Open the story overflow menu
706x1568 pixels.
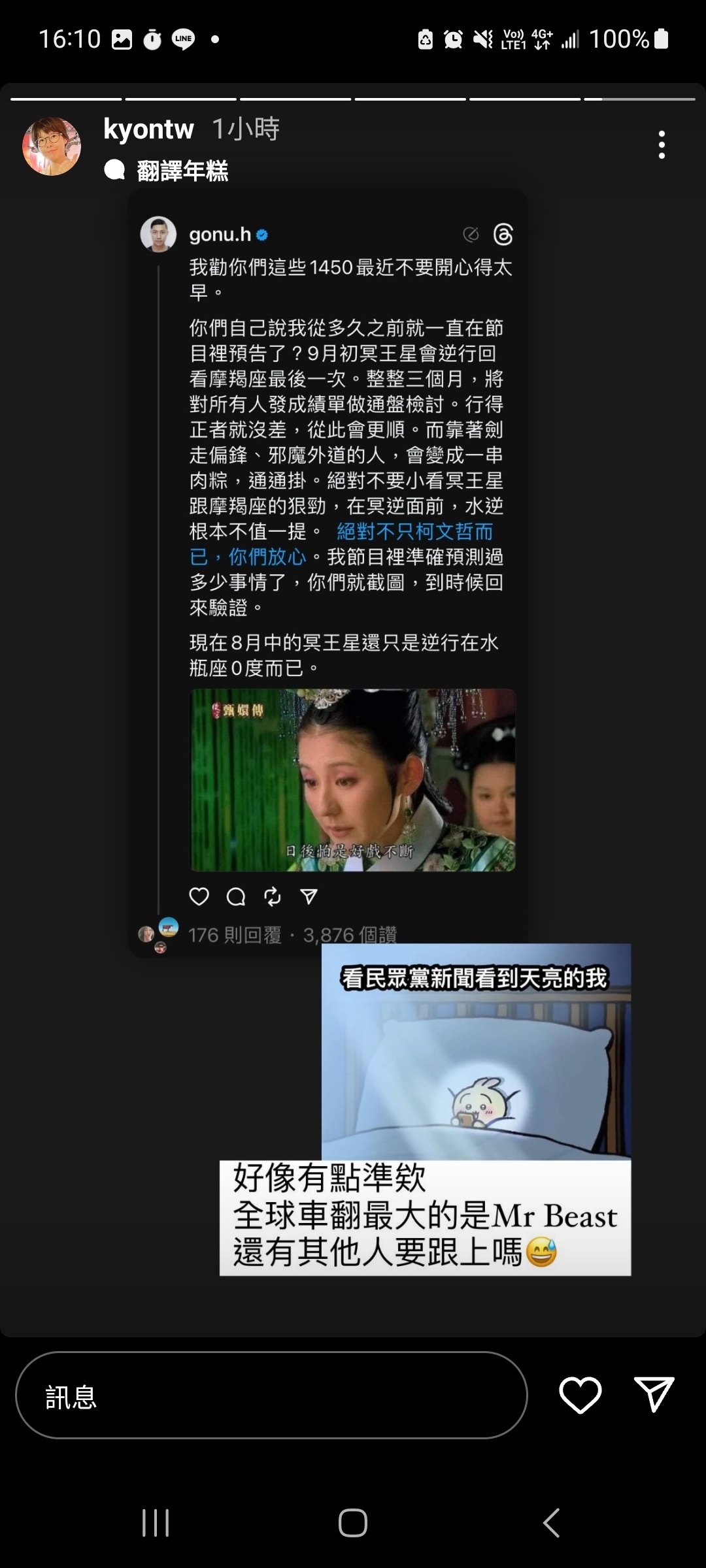point(662,144)
